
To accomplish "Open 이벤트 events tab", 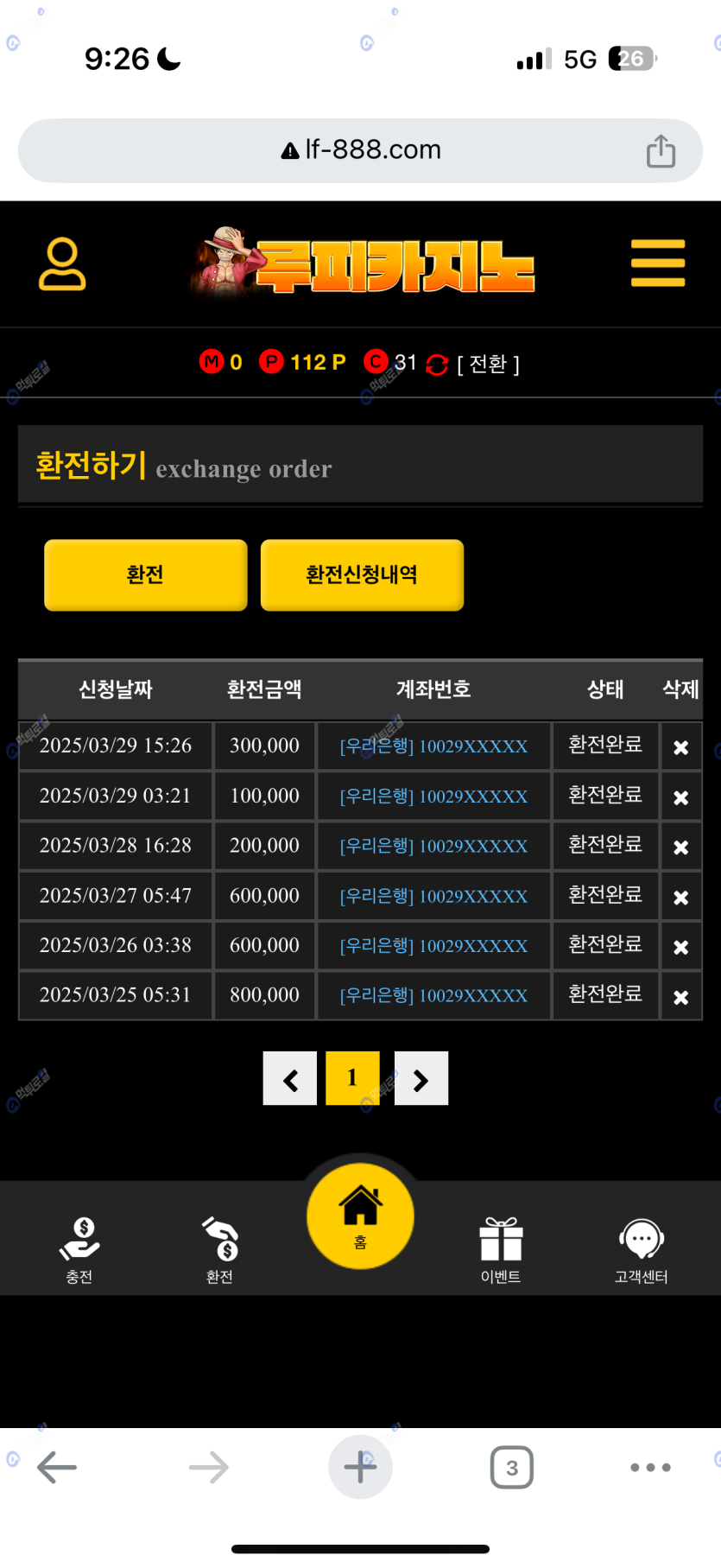I will 501,1248.
